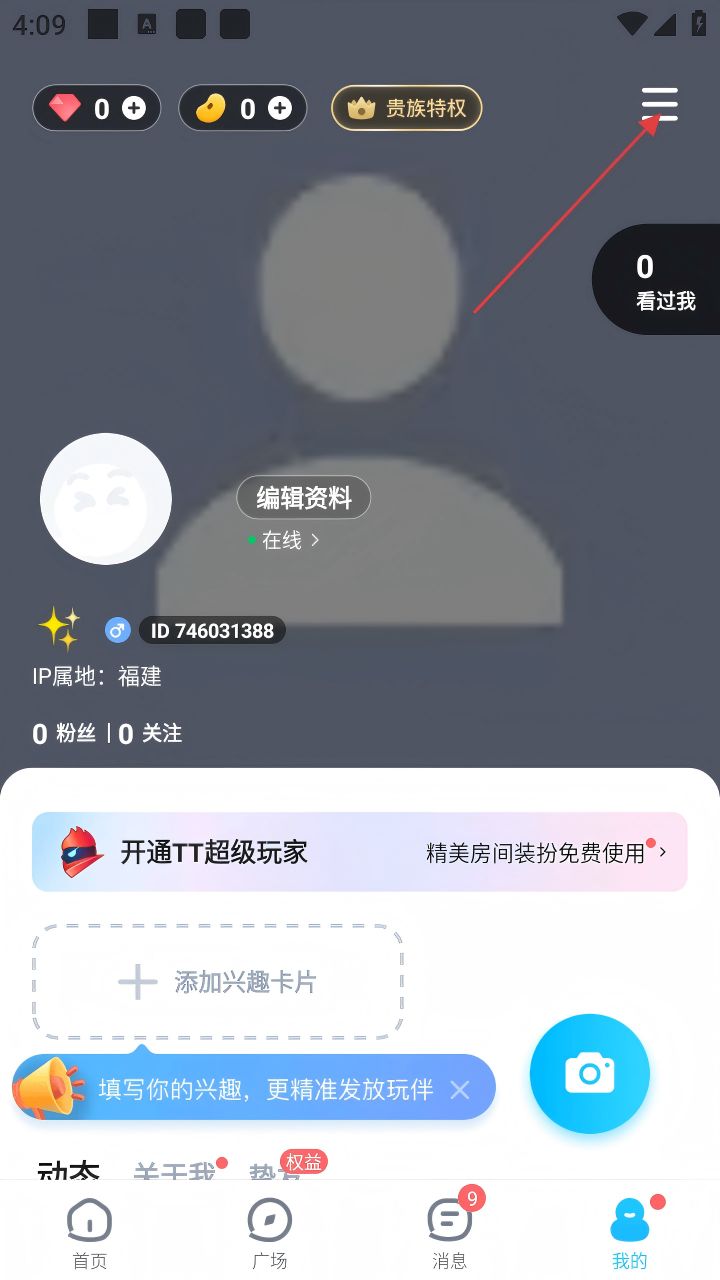Change online status 在线

click(x=284, y=540)
